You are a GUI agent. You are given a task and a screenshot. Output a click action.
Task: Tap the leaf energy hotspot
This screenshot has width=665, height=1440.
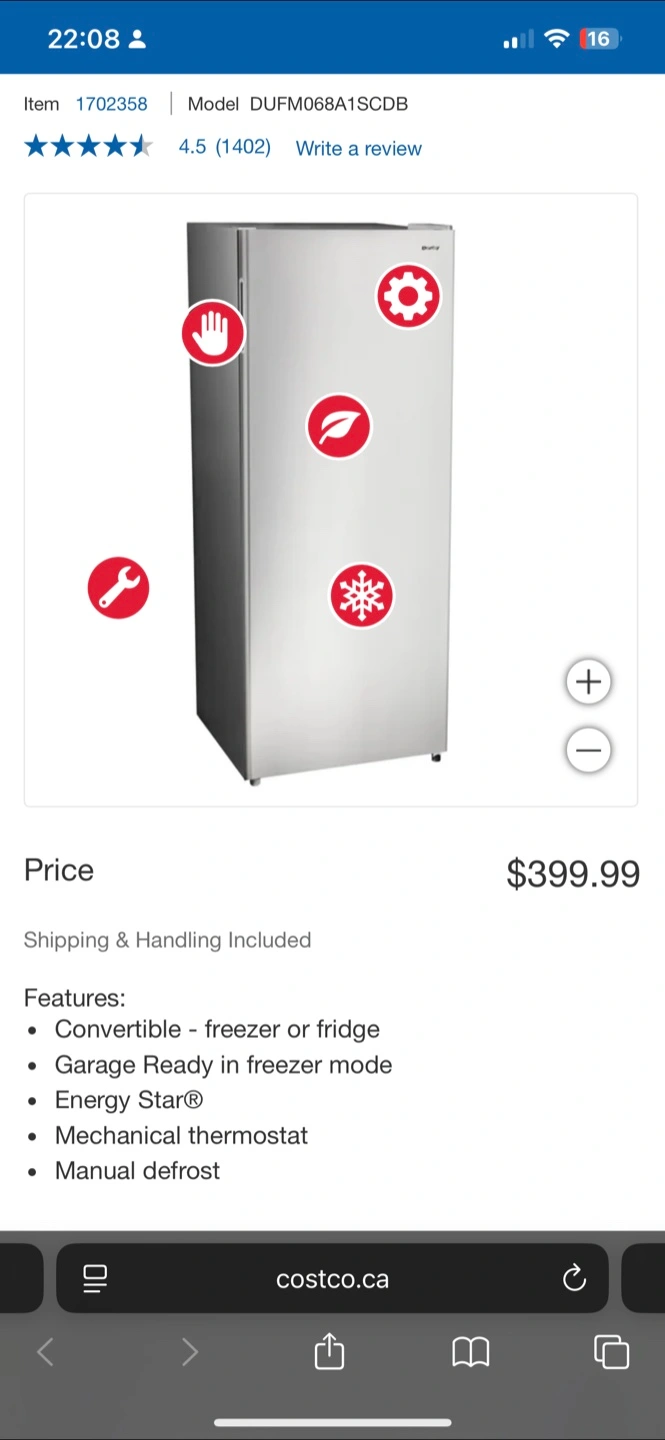(339, 427)
